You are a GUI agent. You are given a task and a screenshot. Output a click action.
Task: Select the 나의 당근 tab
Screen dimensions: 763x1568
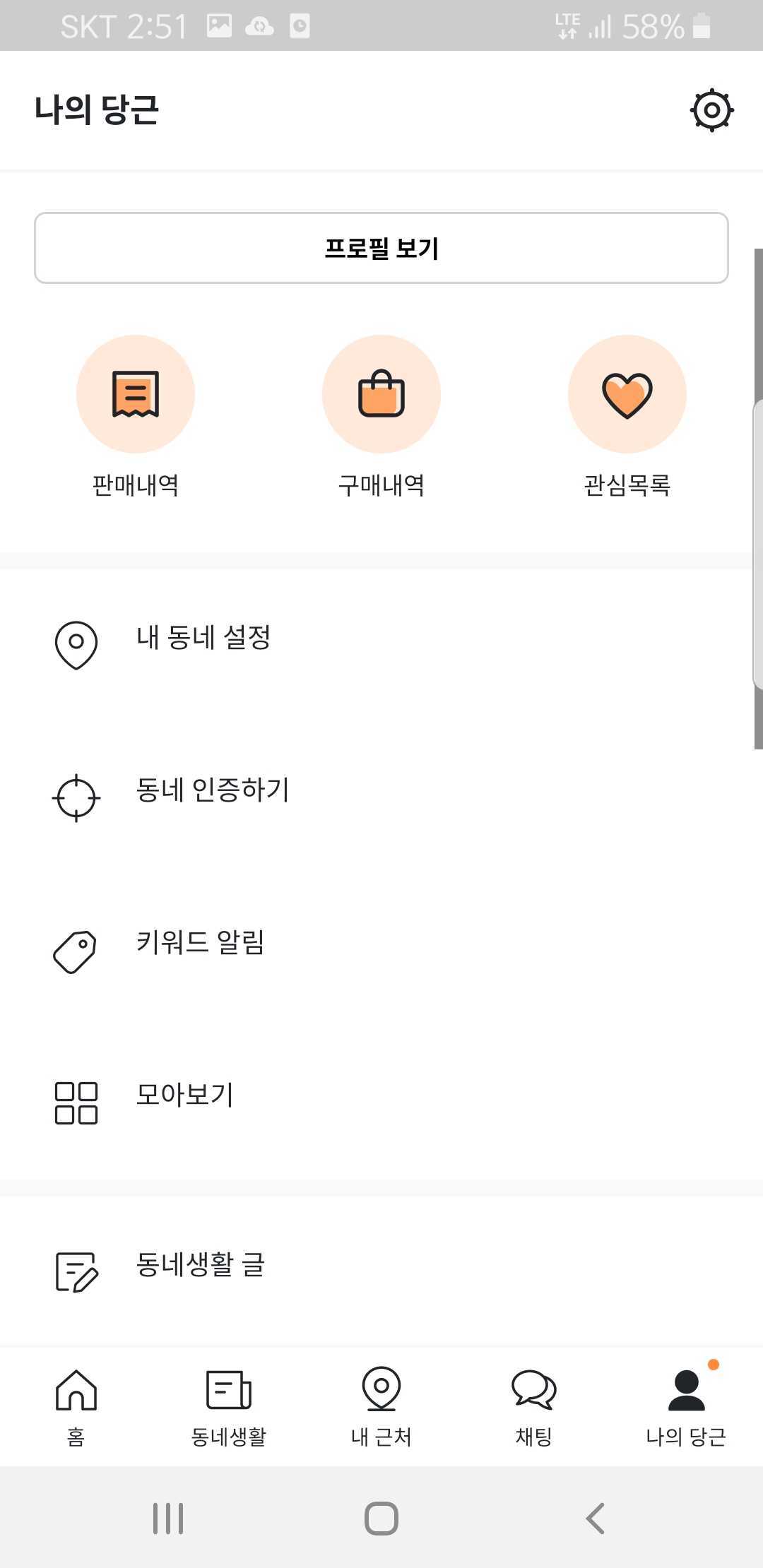(687, 1407)
